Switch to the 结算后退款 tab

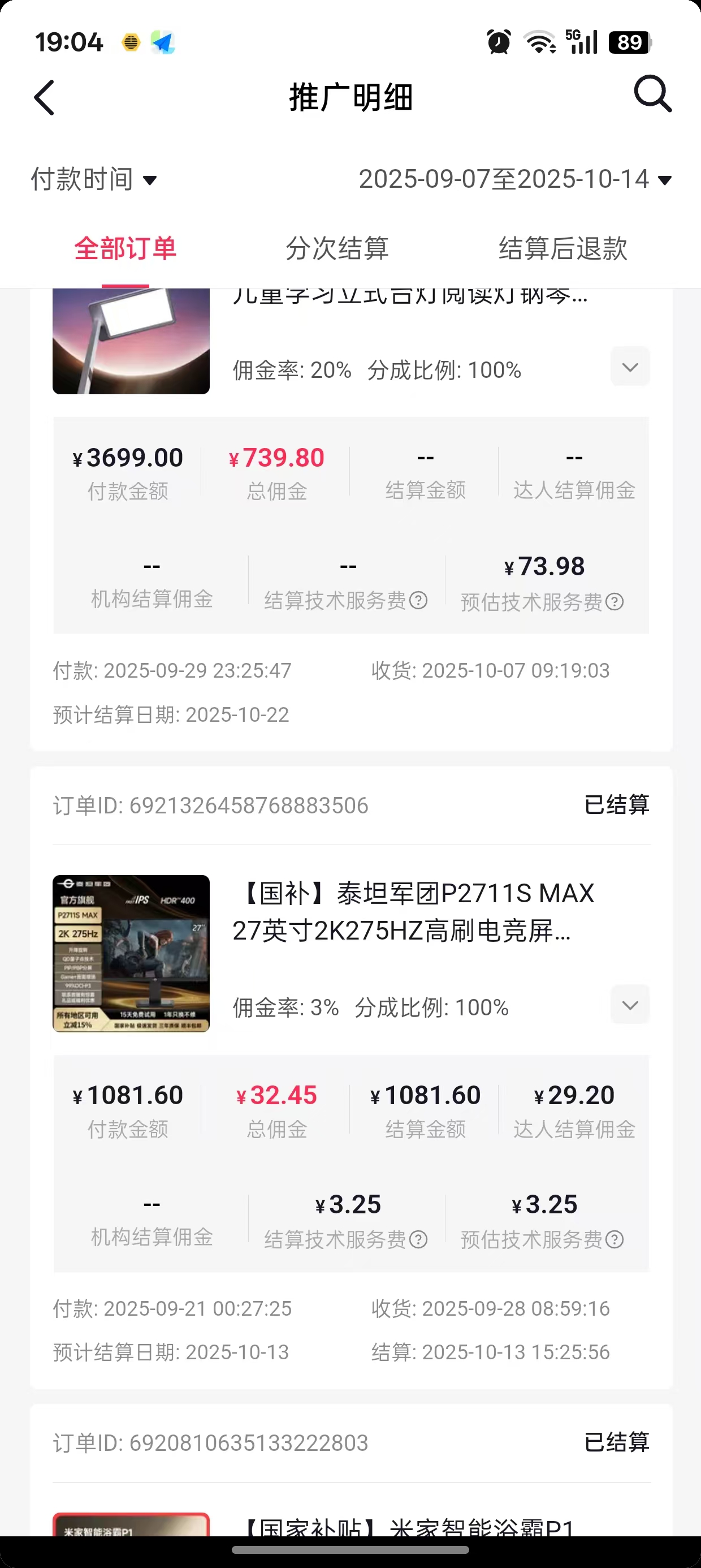[563, 249]
